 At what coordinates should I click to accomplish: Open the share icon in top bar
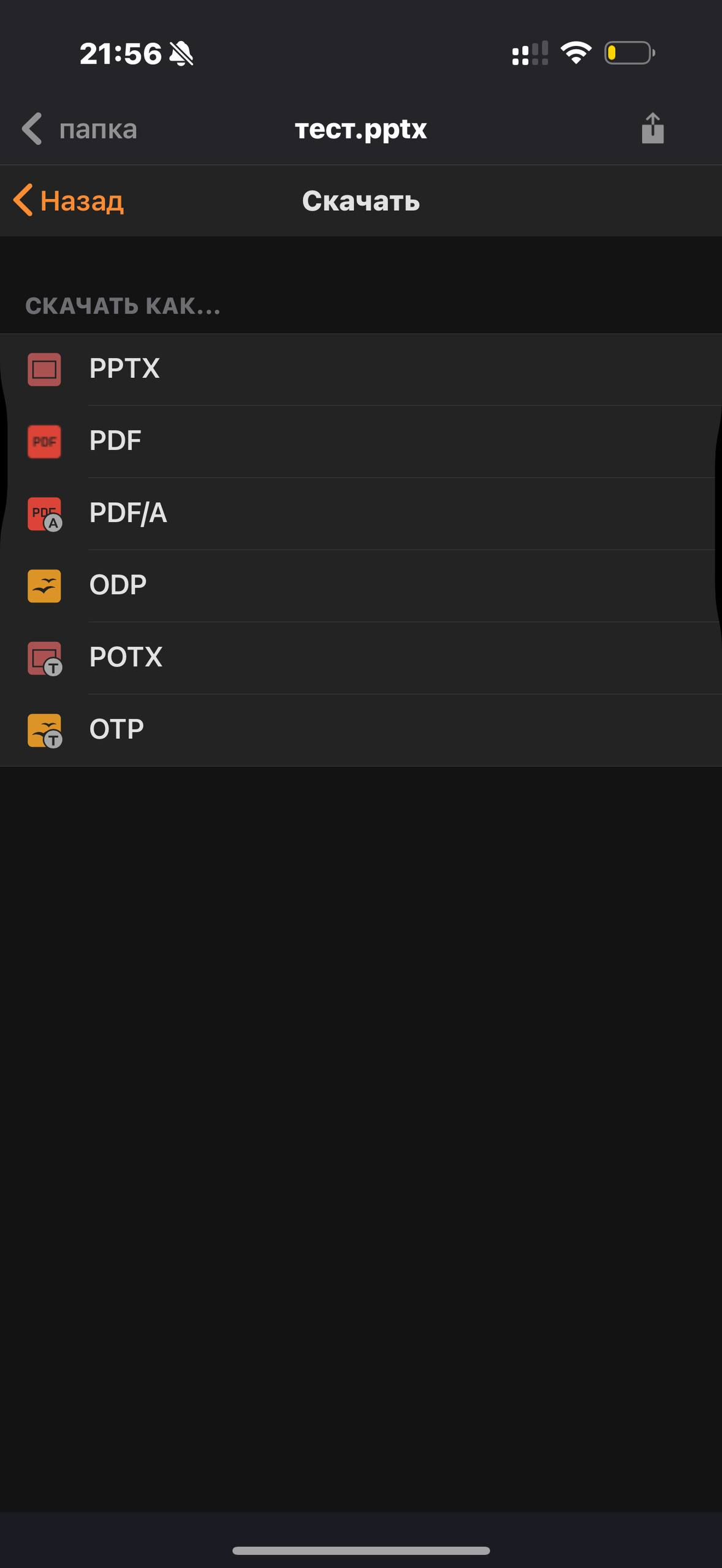[653, 128]
